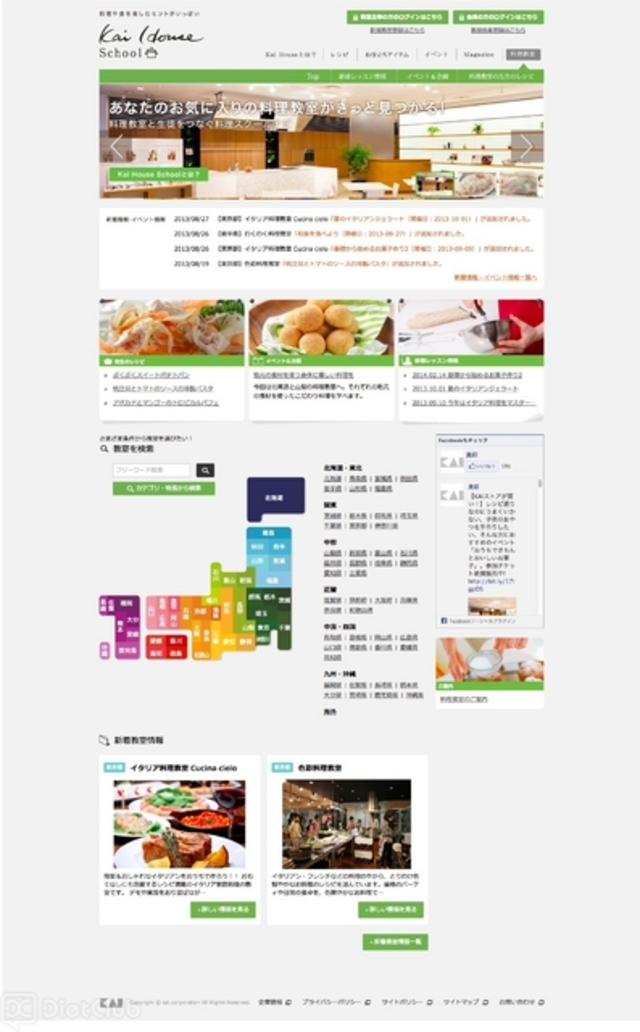Open the Magazine navigation item

(x=479, y=54)
